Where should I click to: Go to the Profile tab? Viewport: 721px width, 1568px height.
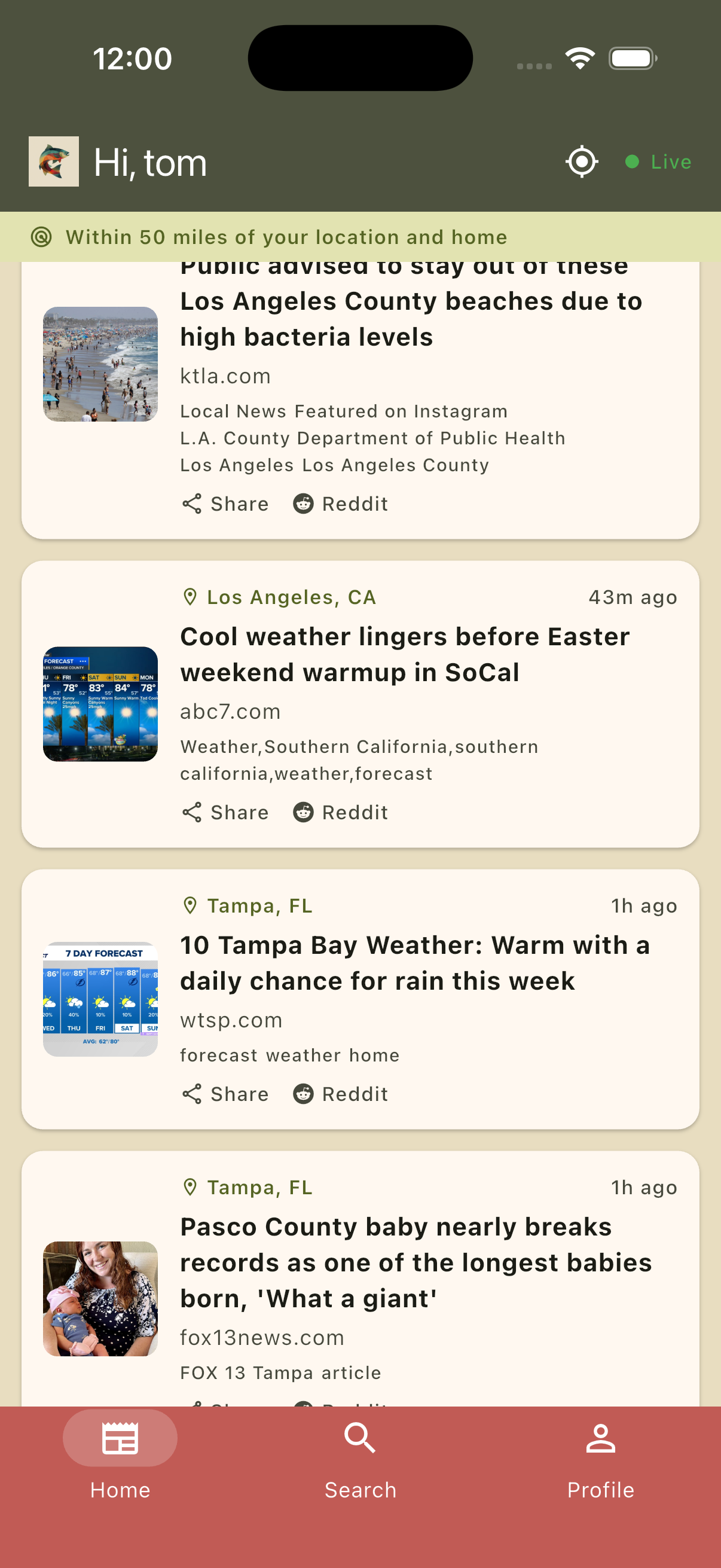pos(600,1461)
